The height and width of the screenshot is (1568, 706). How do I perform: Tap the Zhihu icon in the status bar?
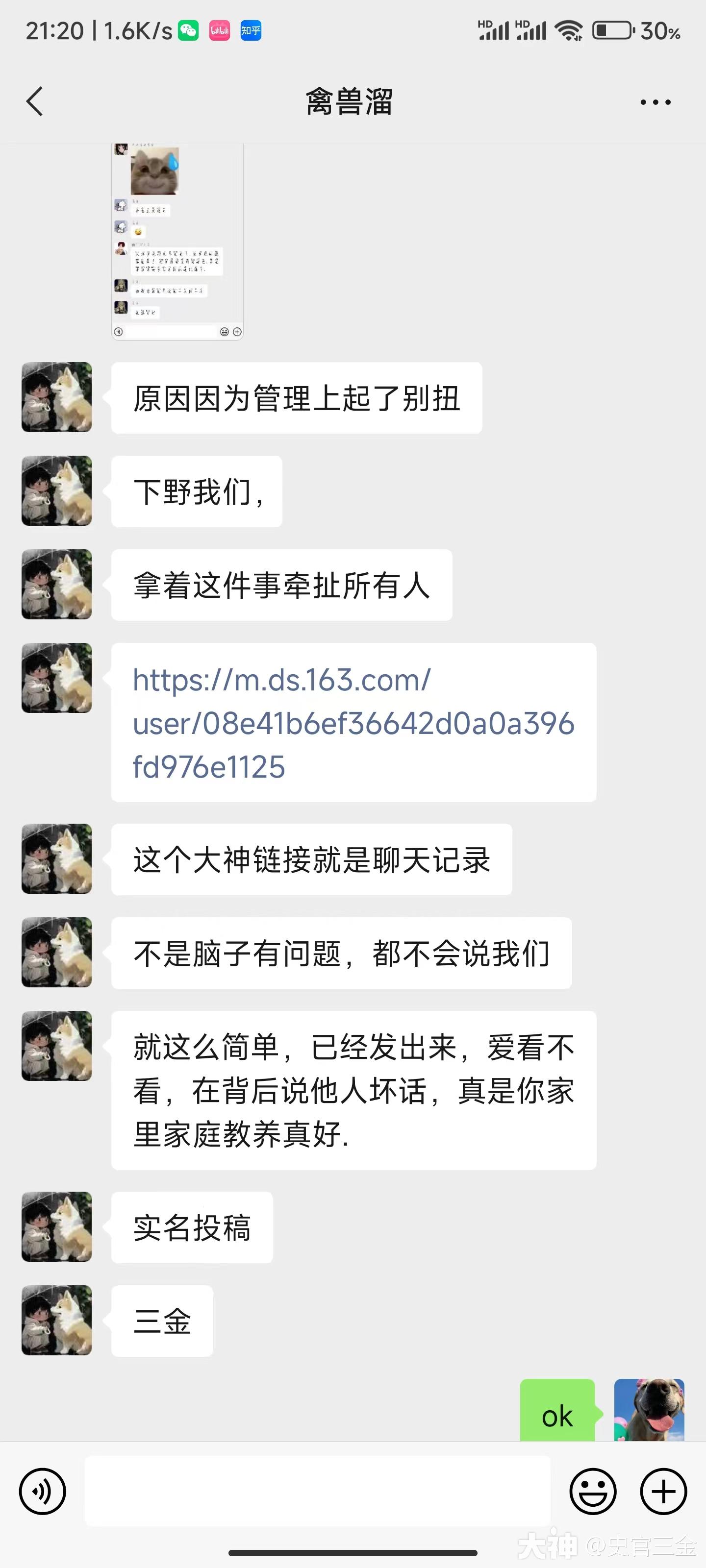click(x=251, y=30)
